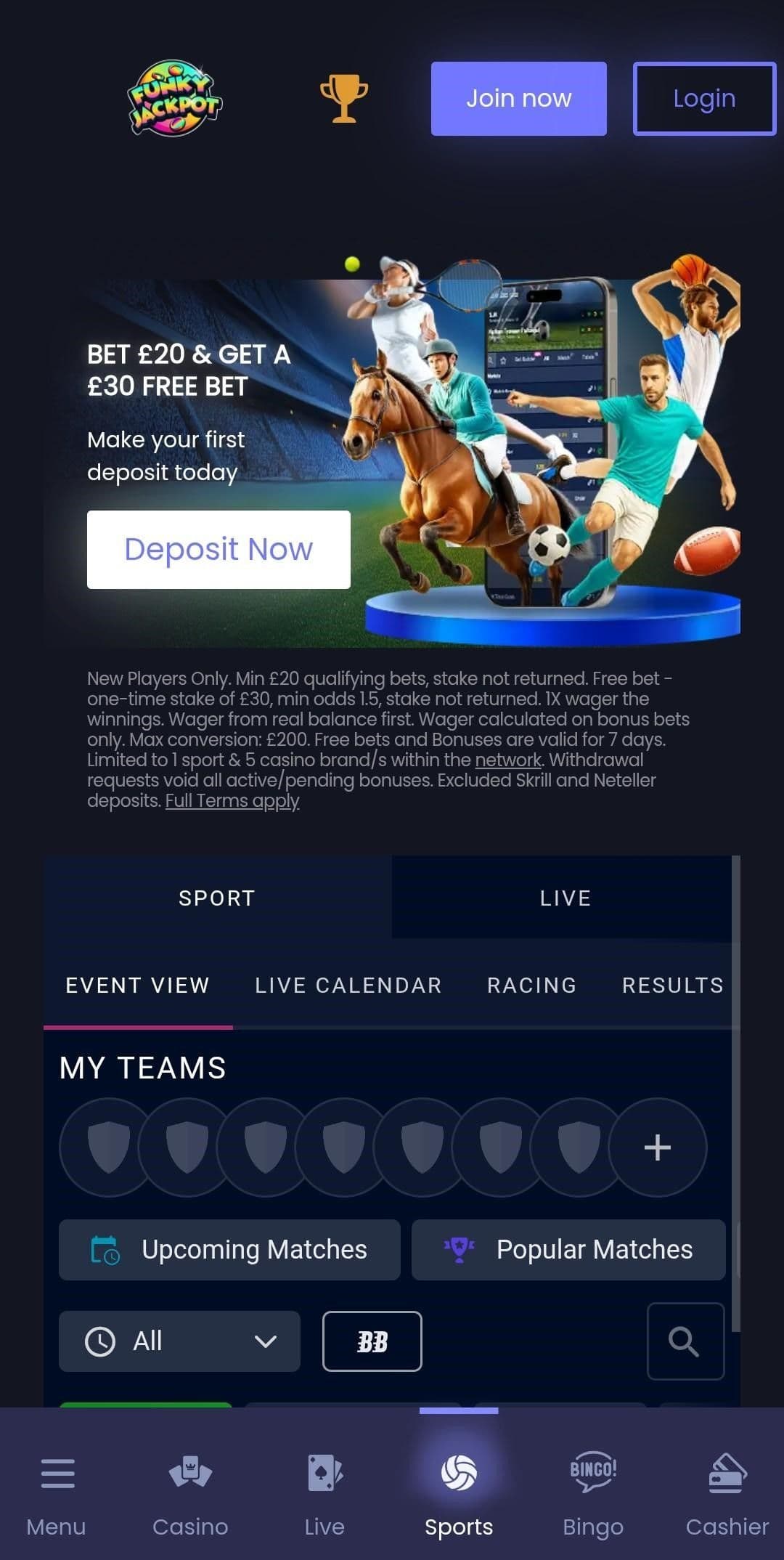The width and height of the screenshot is (784, 1560).
Task: Open Full Terms apply link
Action: [232, 801]
